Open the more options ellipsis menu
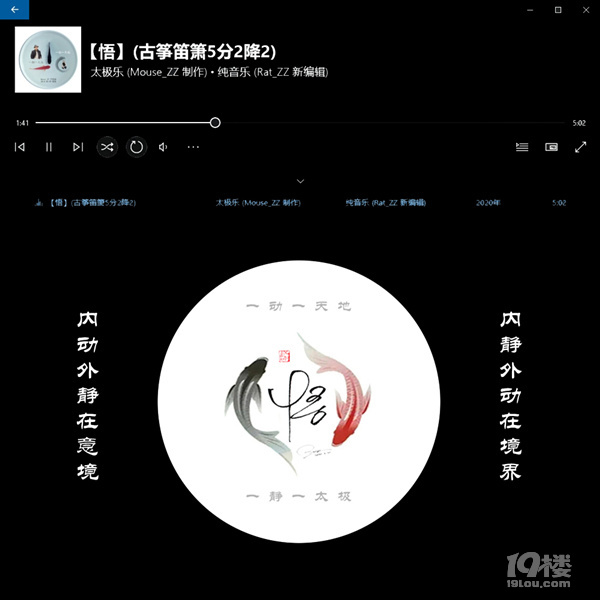This screenshot has height=600, width=600. 193,147
